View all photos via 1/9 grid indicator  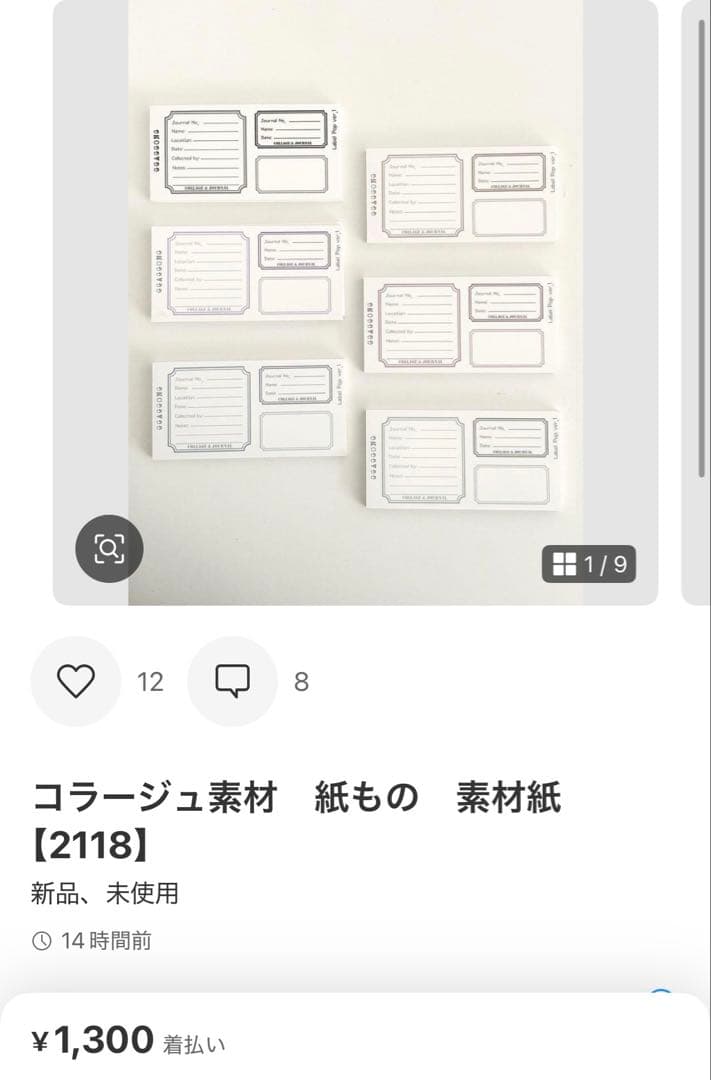pyautogui.click(x=590, y=564)
